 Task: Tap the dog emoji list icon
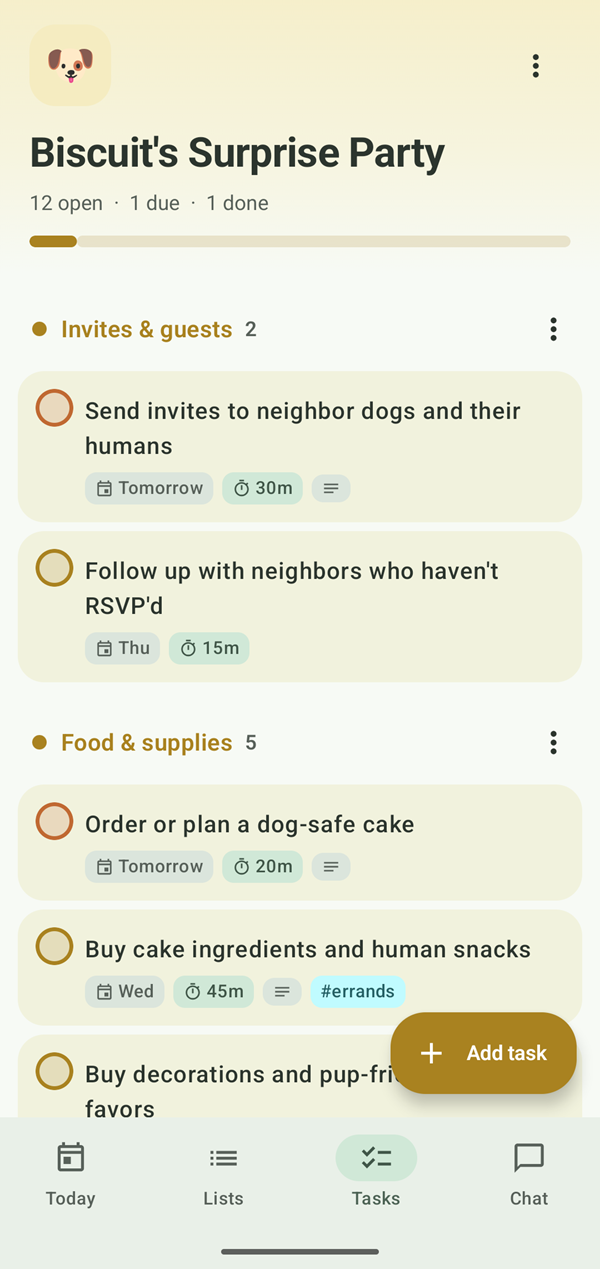point(70,65)
